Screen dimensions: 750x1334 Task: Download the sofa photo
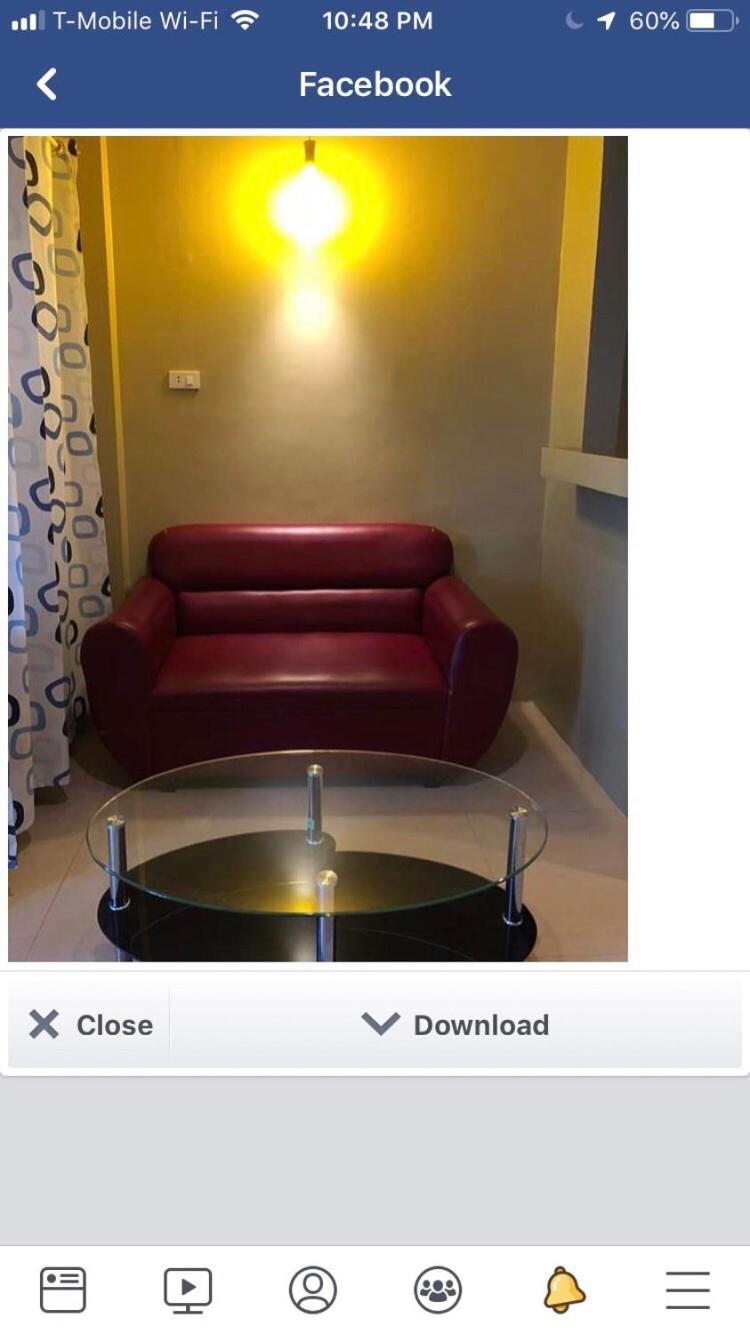pos(455,1025)
